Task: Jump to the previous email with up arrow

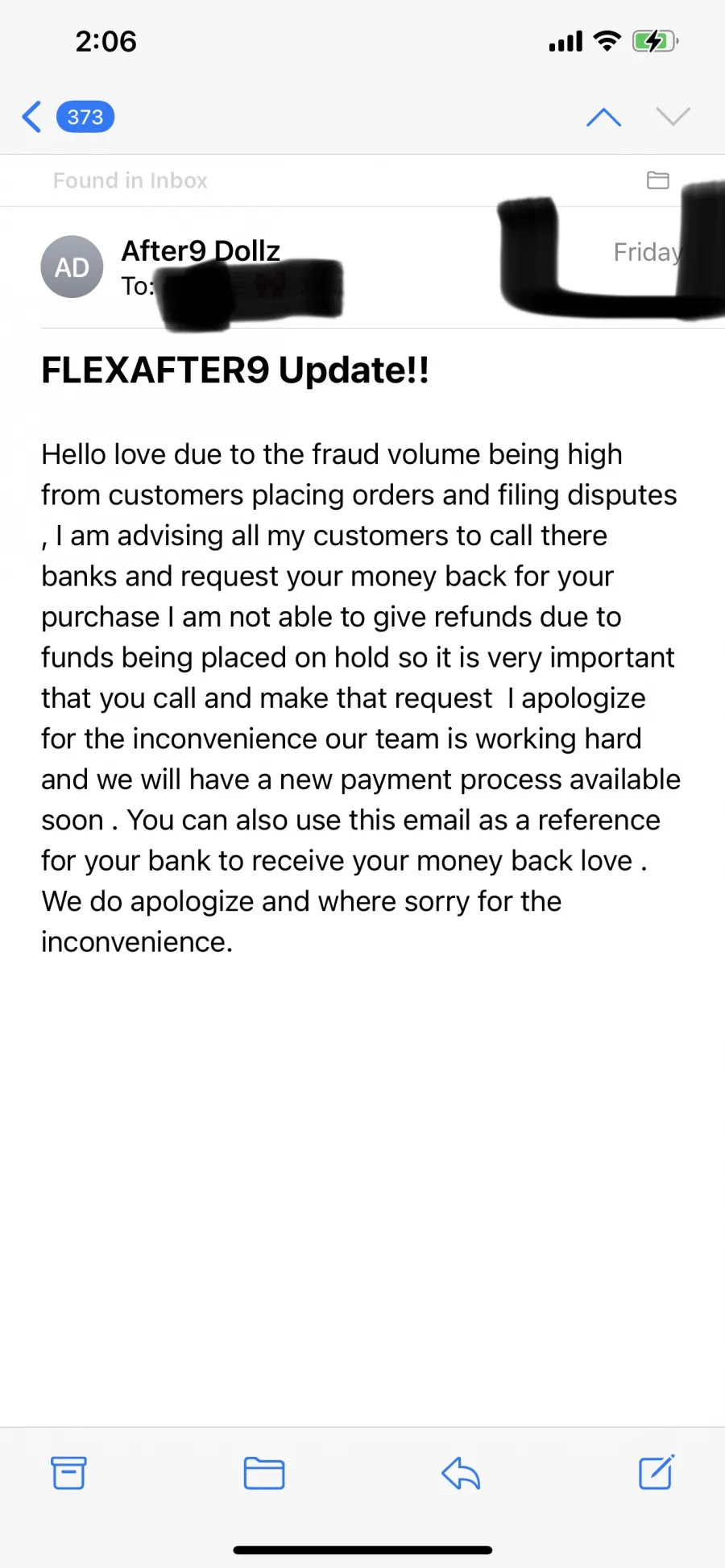Action: pyautogui.click(x=603, y=117)
